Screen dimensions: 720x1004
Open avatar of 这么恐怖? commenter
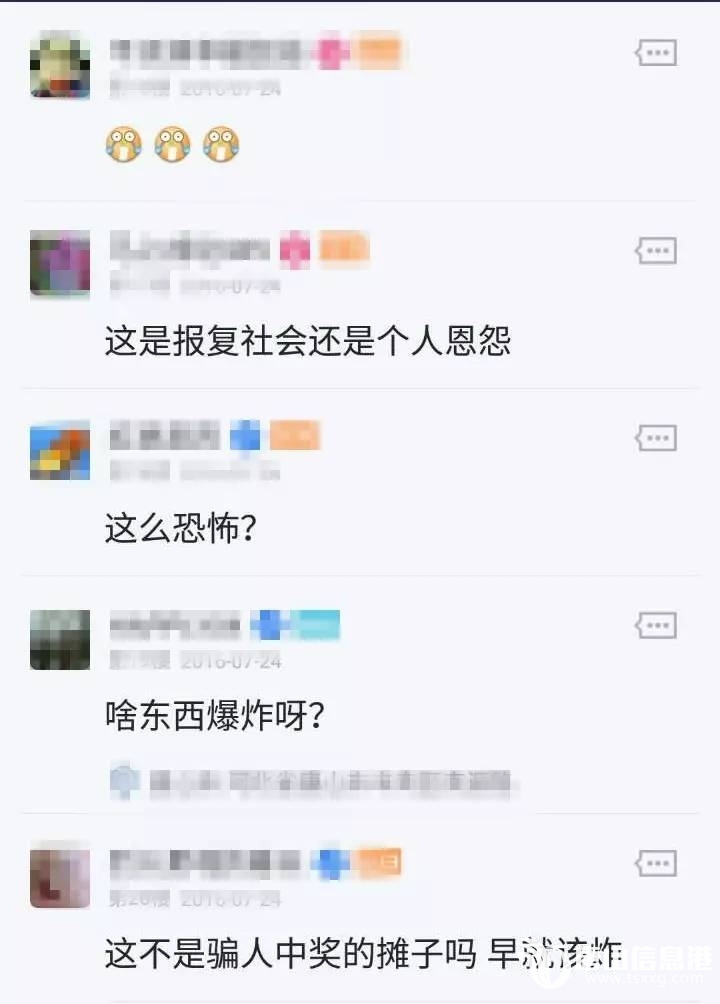pyautogui.click(x=60, y=451)
